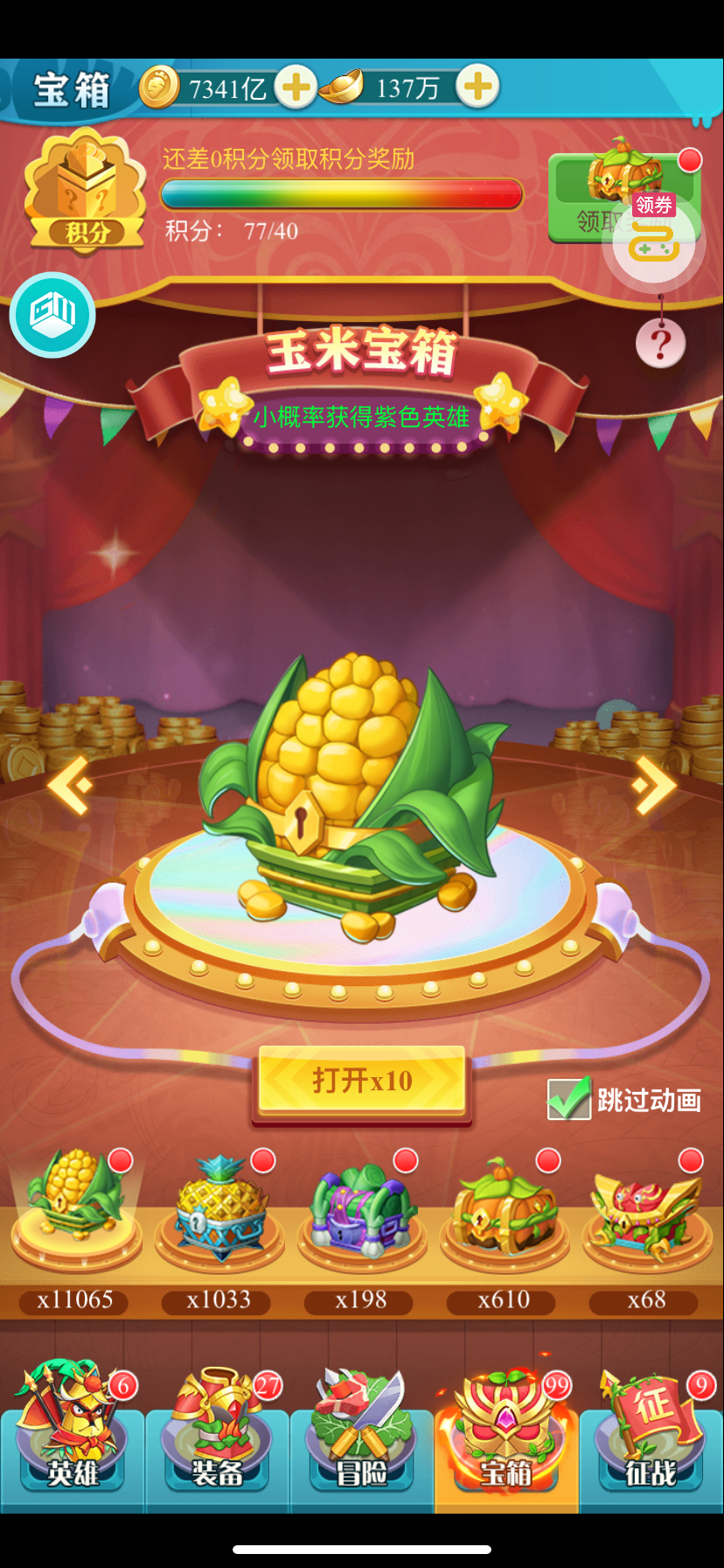Go to next chest with right arrow
This screenshot has height=1568, width=724.
(654, 784)
